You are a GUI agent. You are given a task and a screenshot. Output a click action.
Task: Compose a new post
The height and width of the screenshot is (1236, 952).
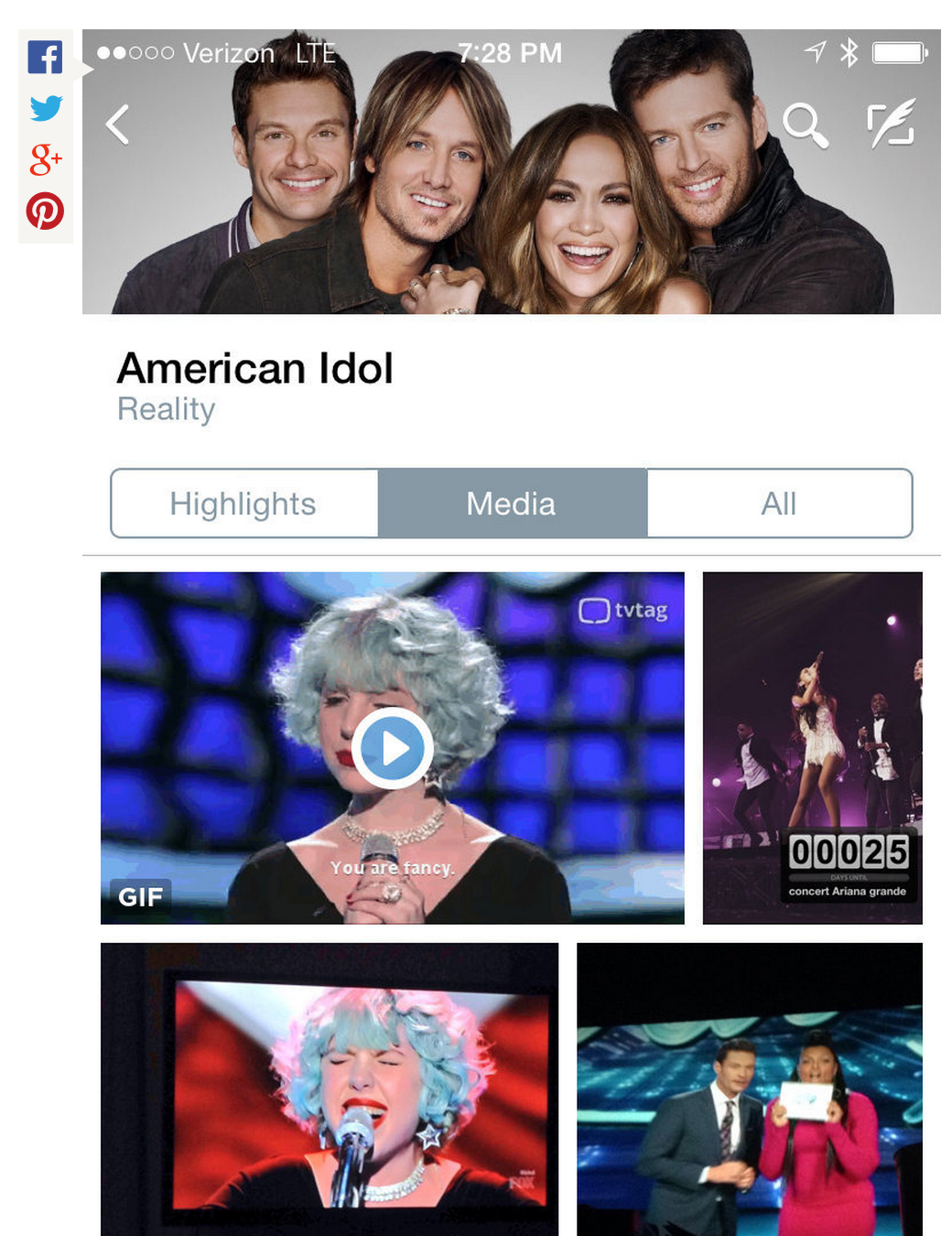click(x=890, y=125)
